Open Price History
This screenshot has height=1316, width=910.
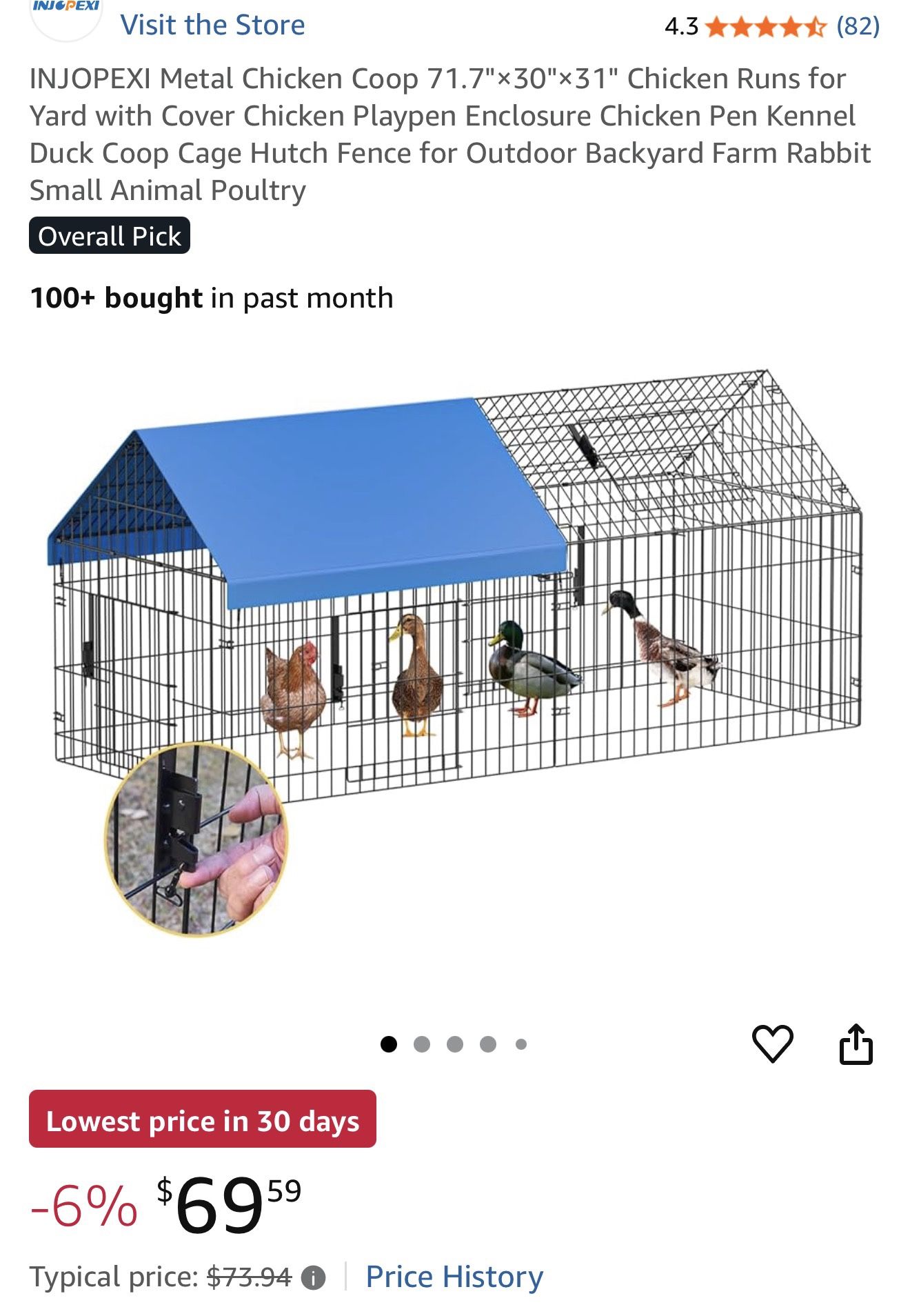454,1277
